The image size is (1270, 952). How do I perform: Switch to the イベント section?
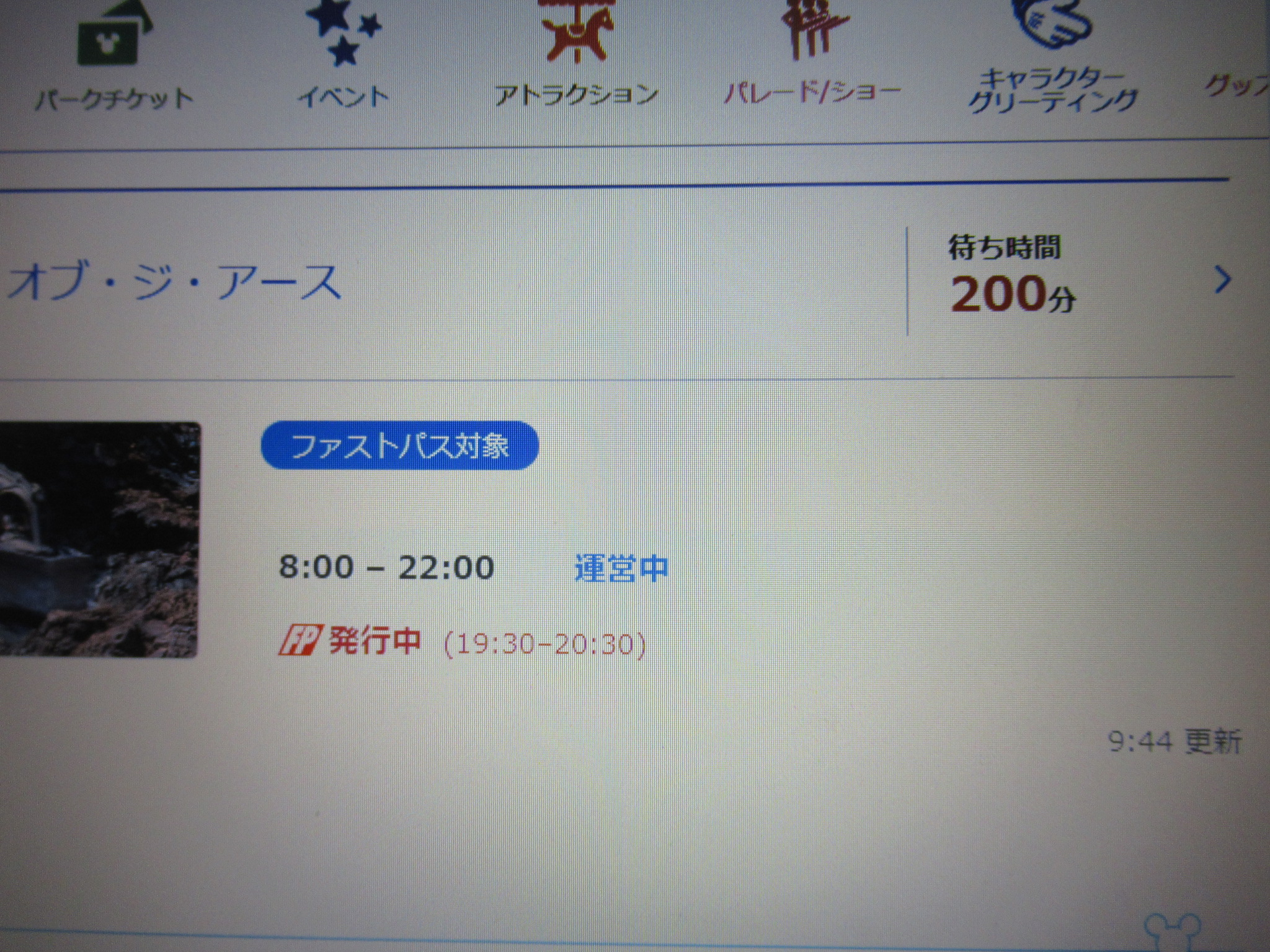point(343,62)
